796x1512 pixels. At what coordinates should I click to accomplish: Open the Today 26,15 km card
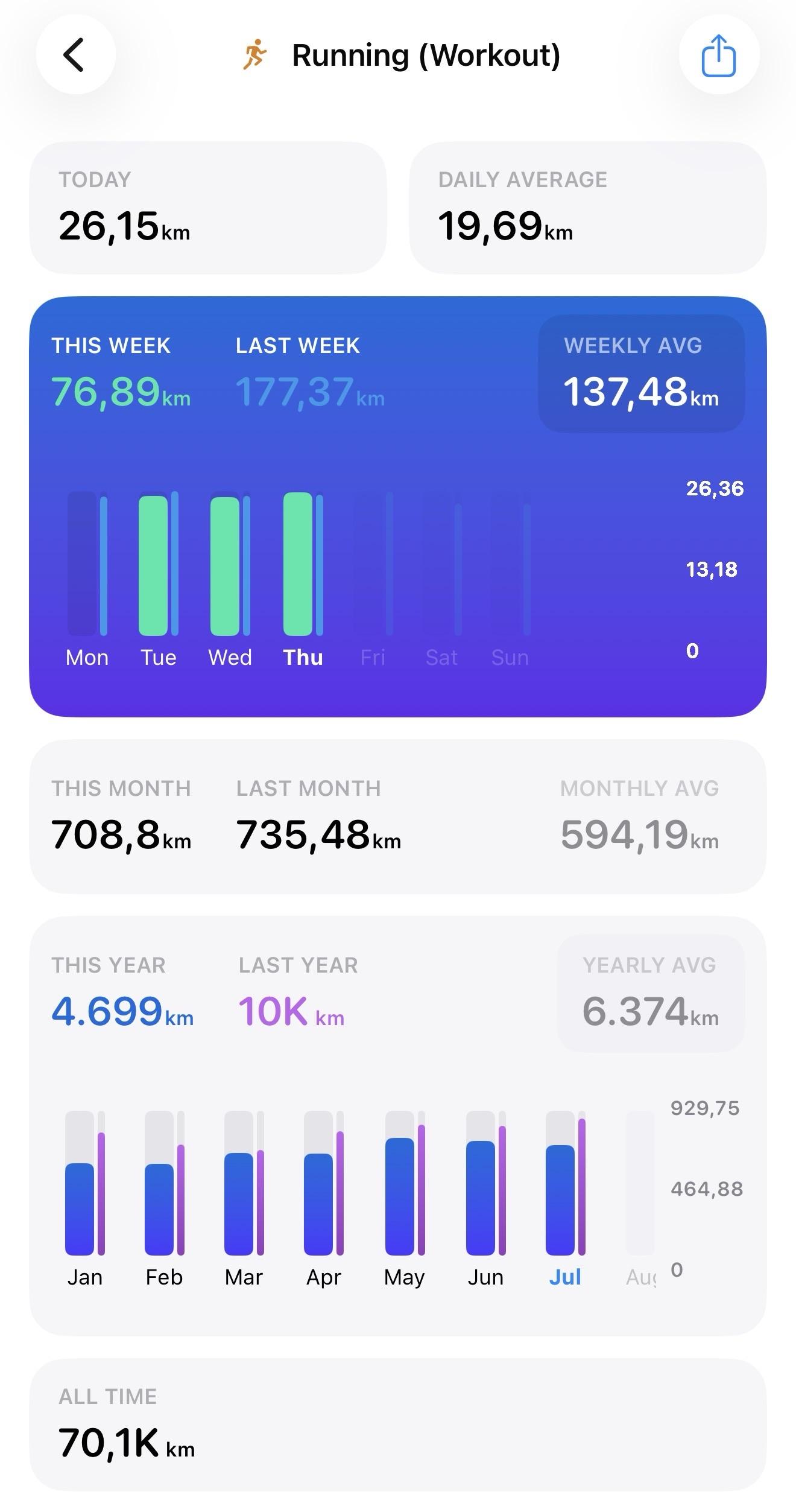[208, 208]
